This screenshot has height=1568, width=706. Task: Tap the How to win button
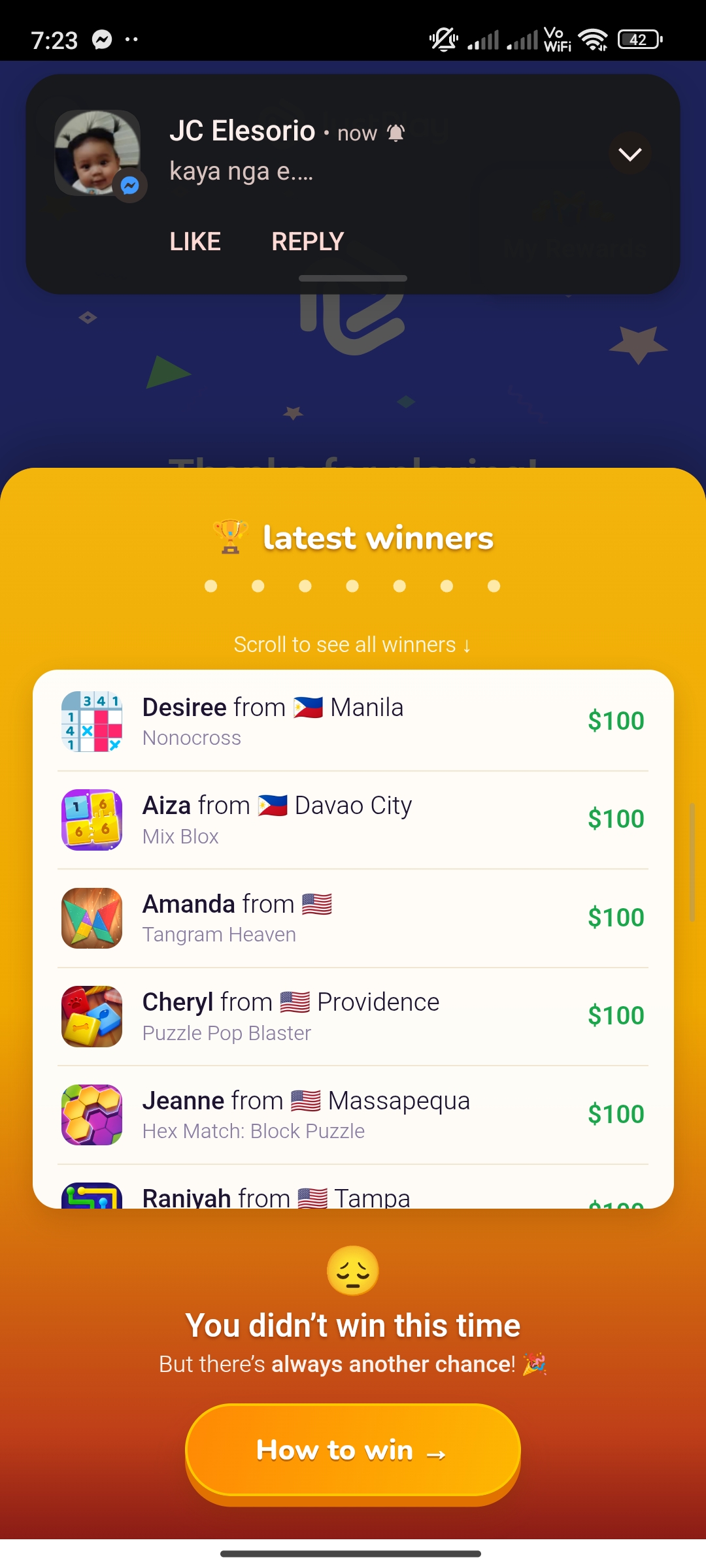coord(353,1451)
